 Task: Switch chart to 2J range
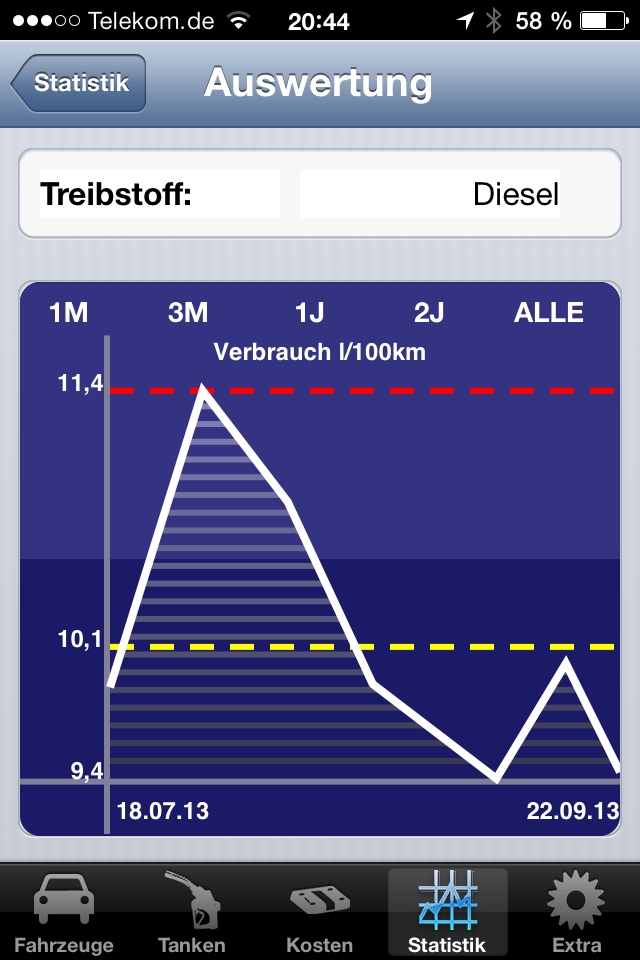click(x=429, y=313)
